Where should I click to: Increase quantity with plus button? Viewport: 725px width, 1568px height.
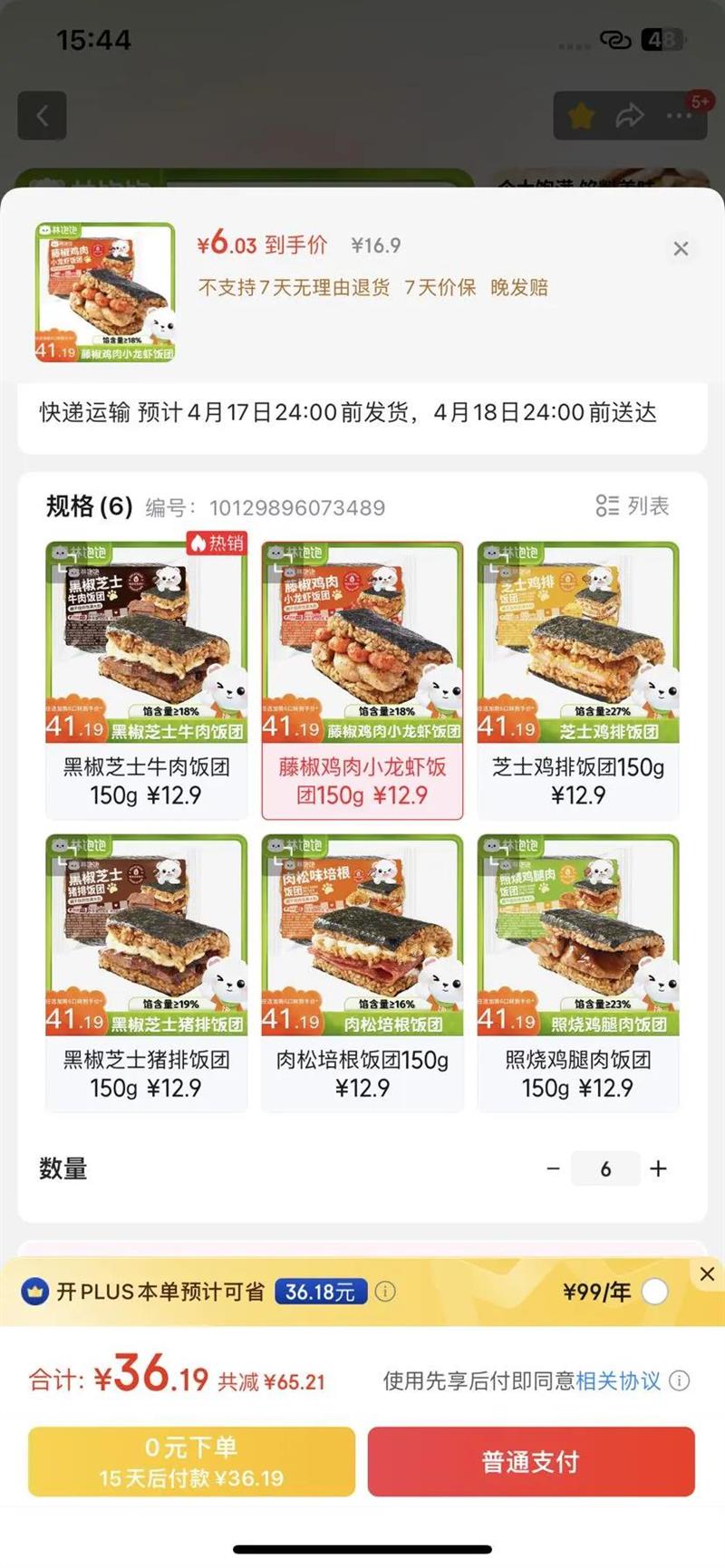click(x=659, y=1169)
